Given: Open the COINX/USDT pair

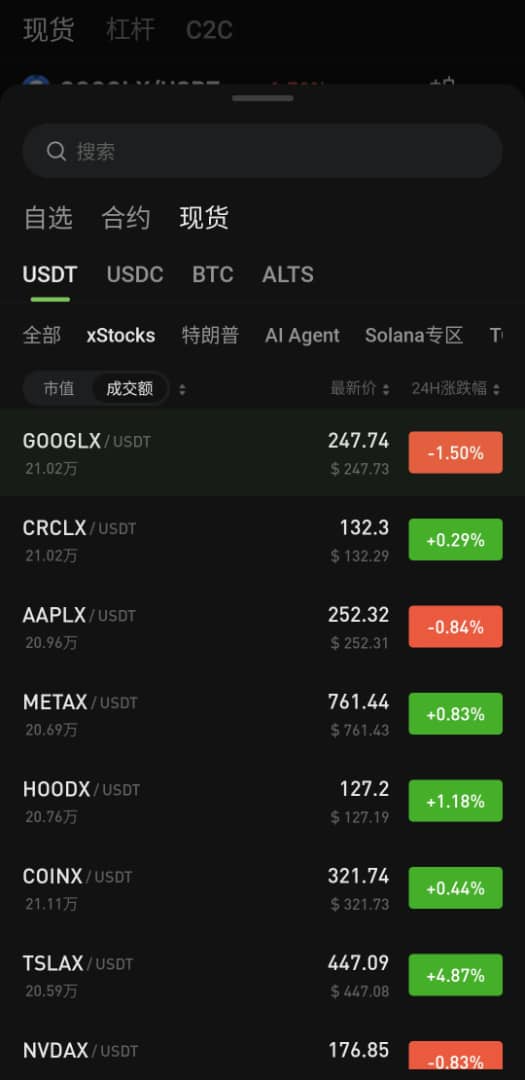Looking at the screenshot, I should (262, 888).
